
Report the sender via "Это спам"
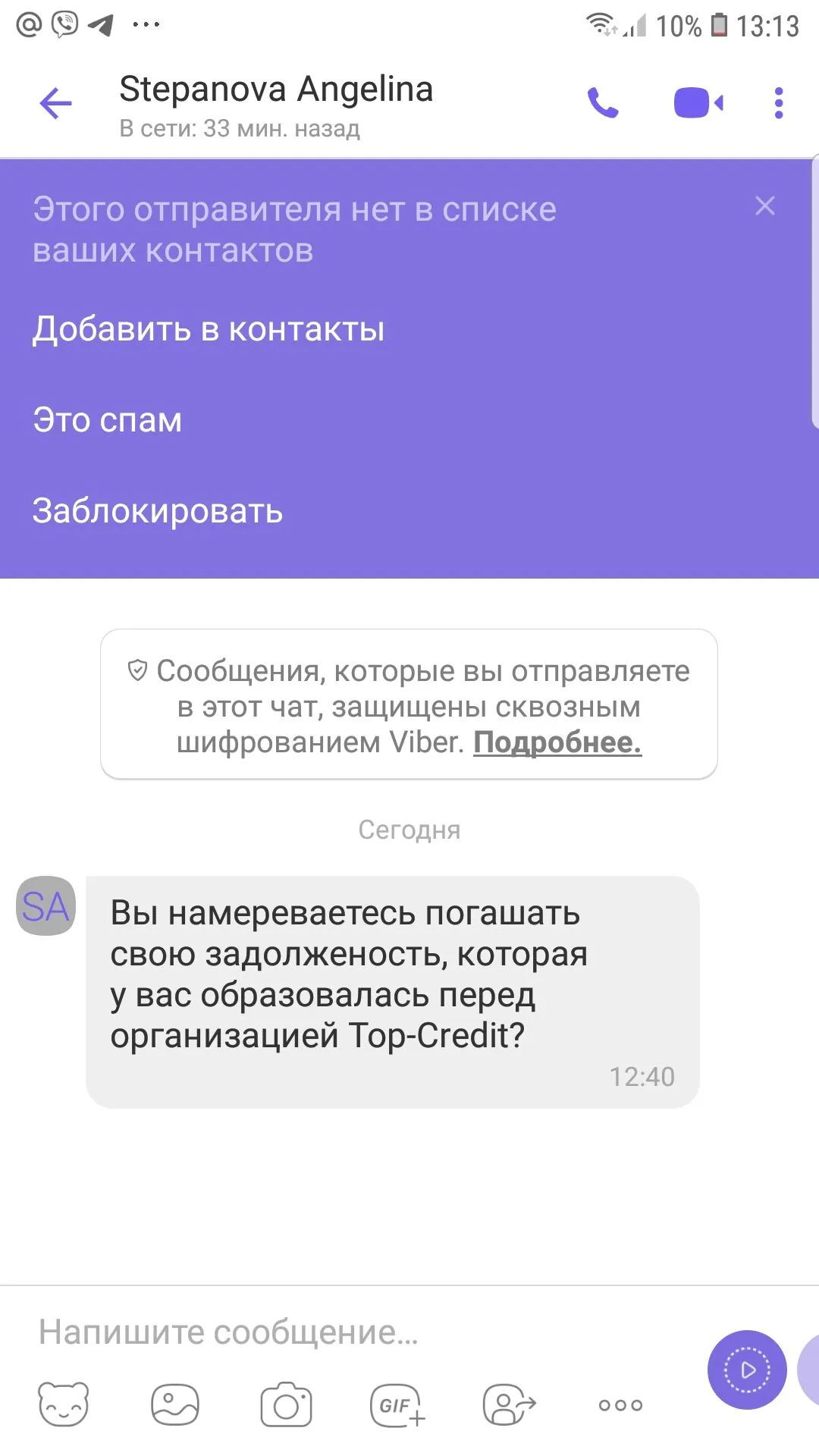click(x=108, y=420)
